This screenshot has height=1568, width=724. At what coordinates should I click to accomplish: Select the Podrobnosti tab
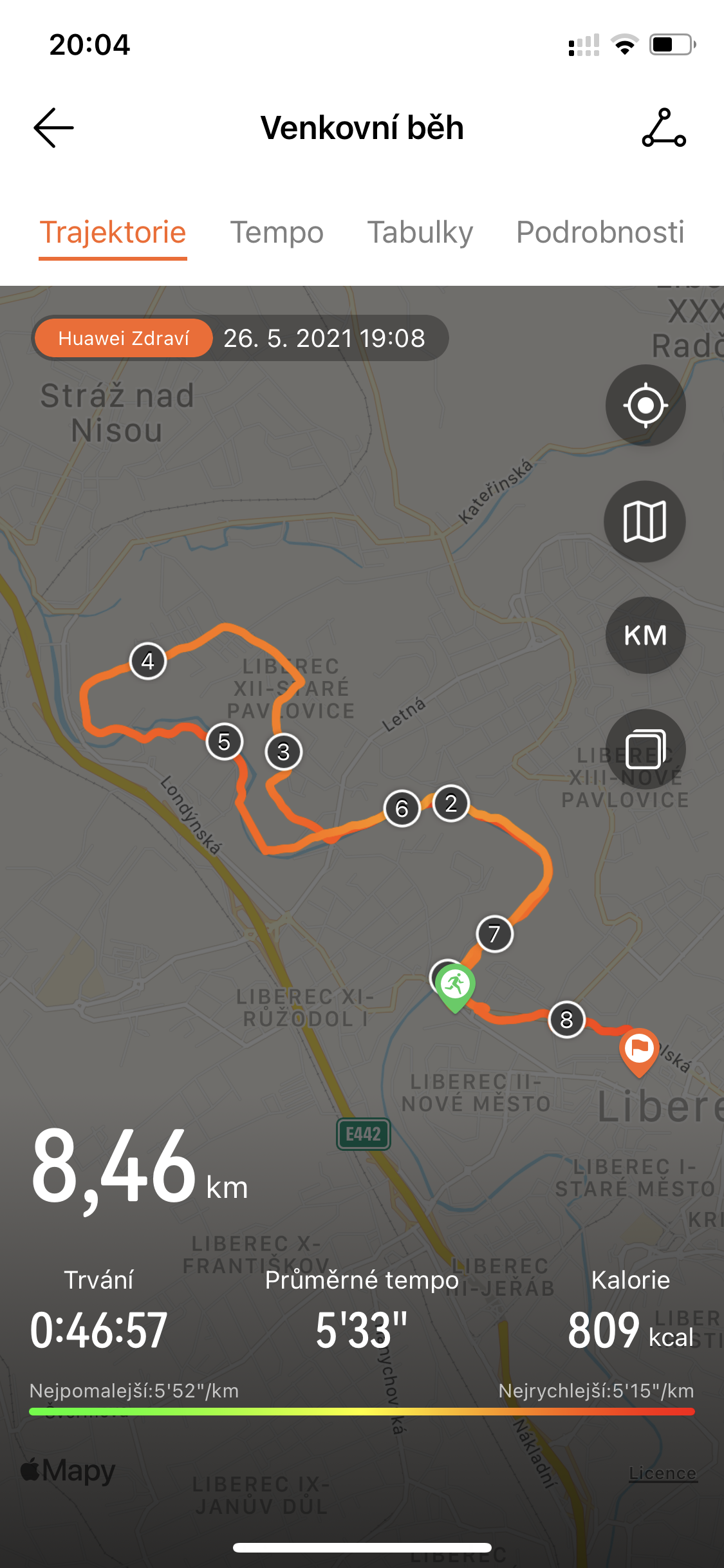point(600,232)
